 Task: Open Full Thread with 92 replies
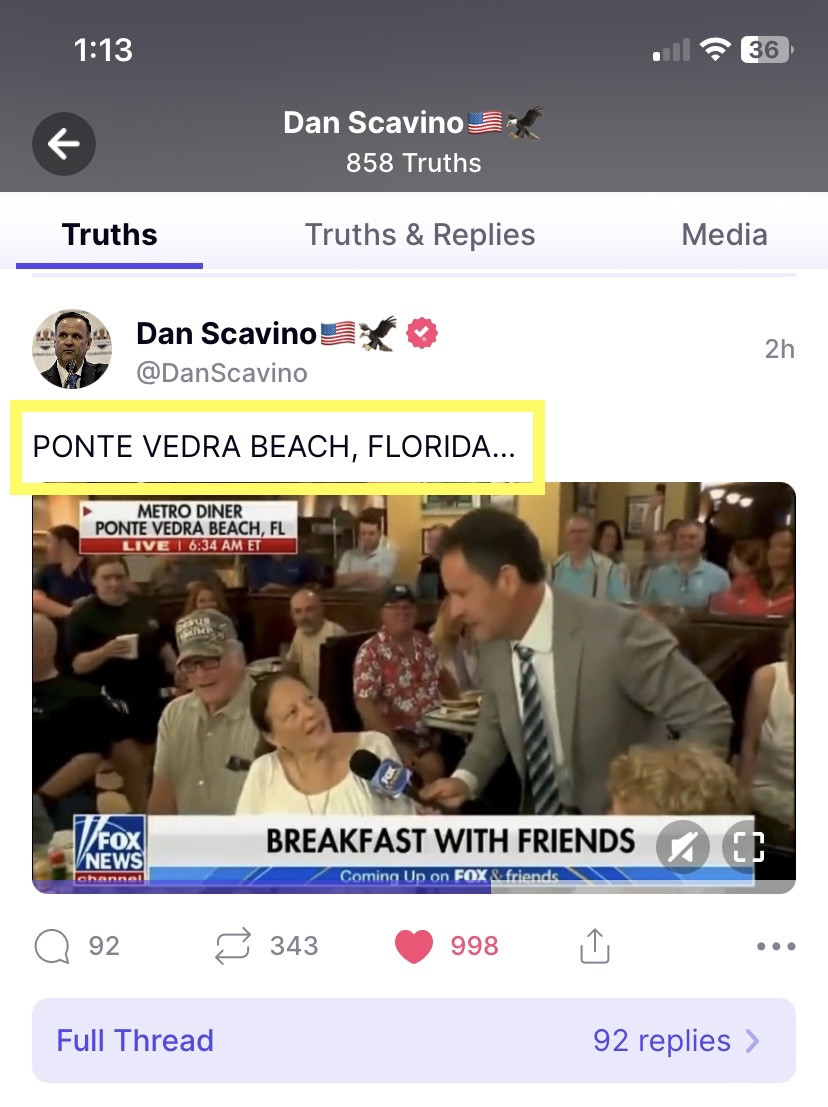tap(414, 1041)
